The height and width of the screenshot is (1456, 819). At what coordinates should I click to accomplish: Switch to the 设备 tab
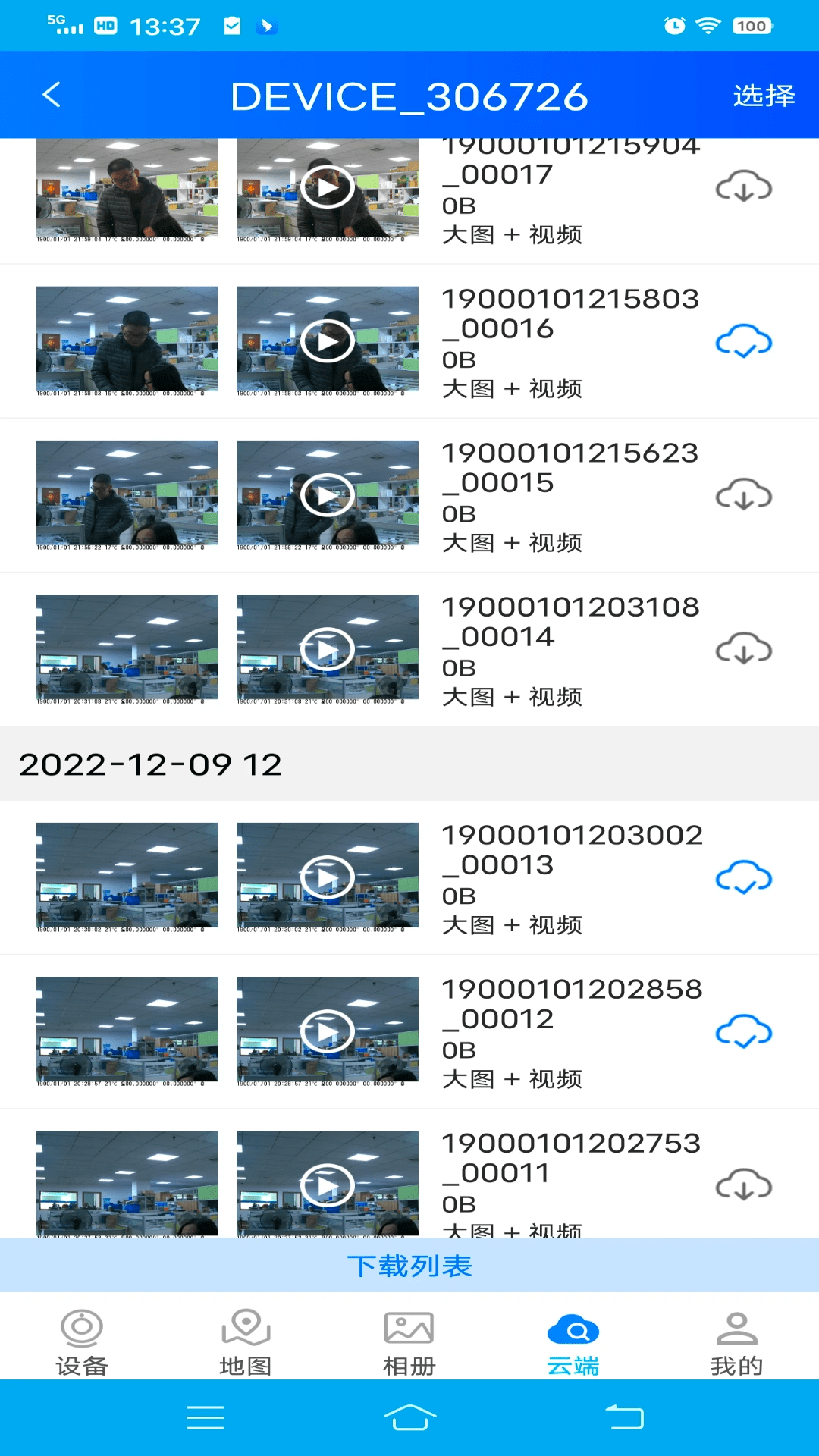pos(82,1342)
